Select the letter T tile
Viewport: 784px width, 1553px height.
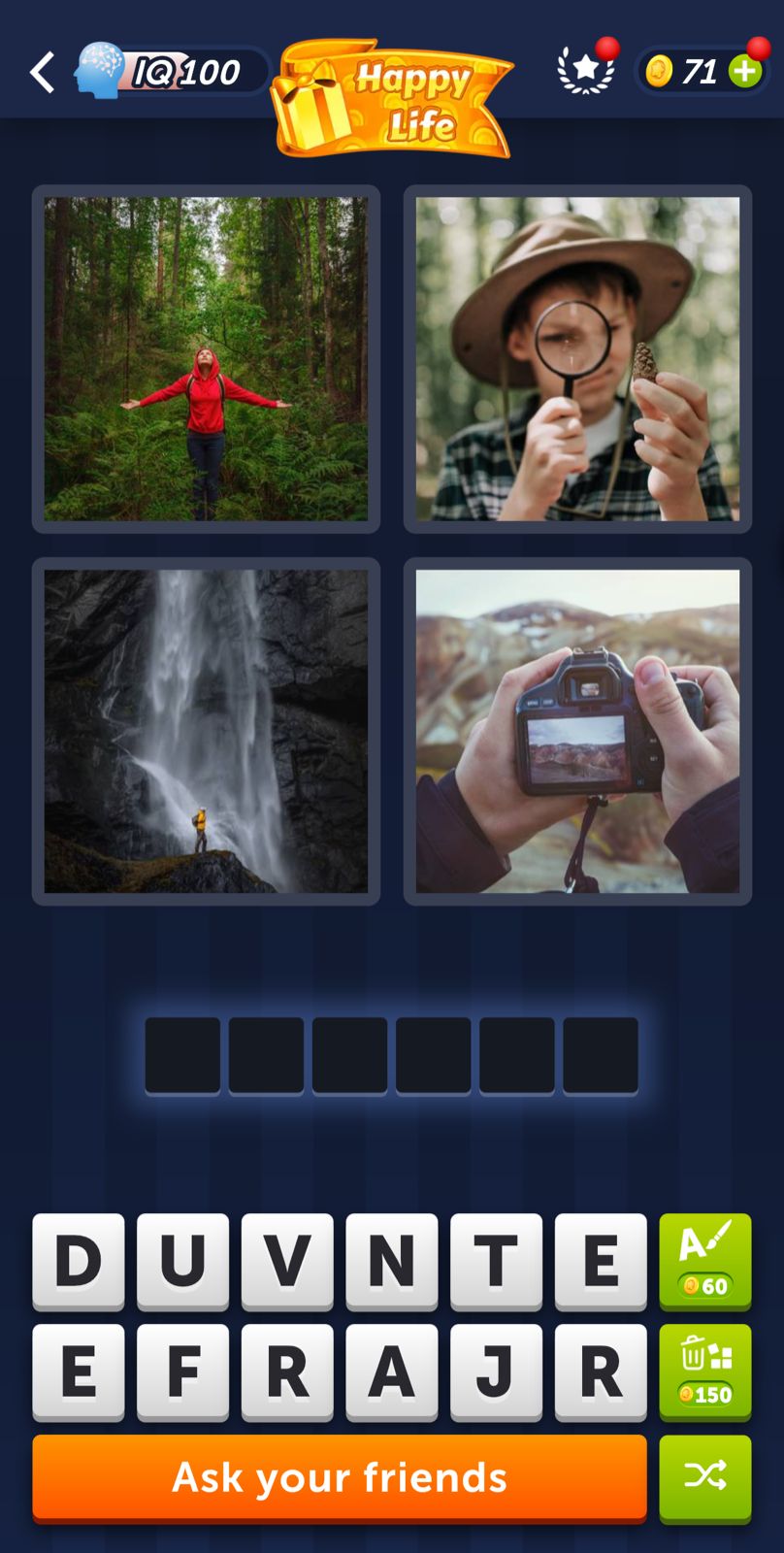(496, 1261)
